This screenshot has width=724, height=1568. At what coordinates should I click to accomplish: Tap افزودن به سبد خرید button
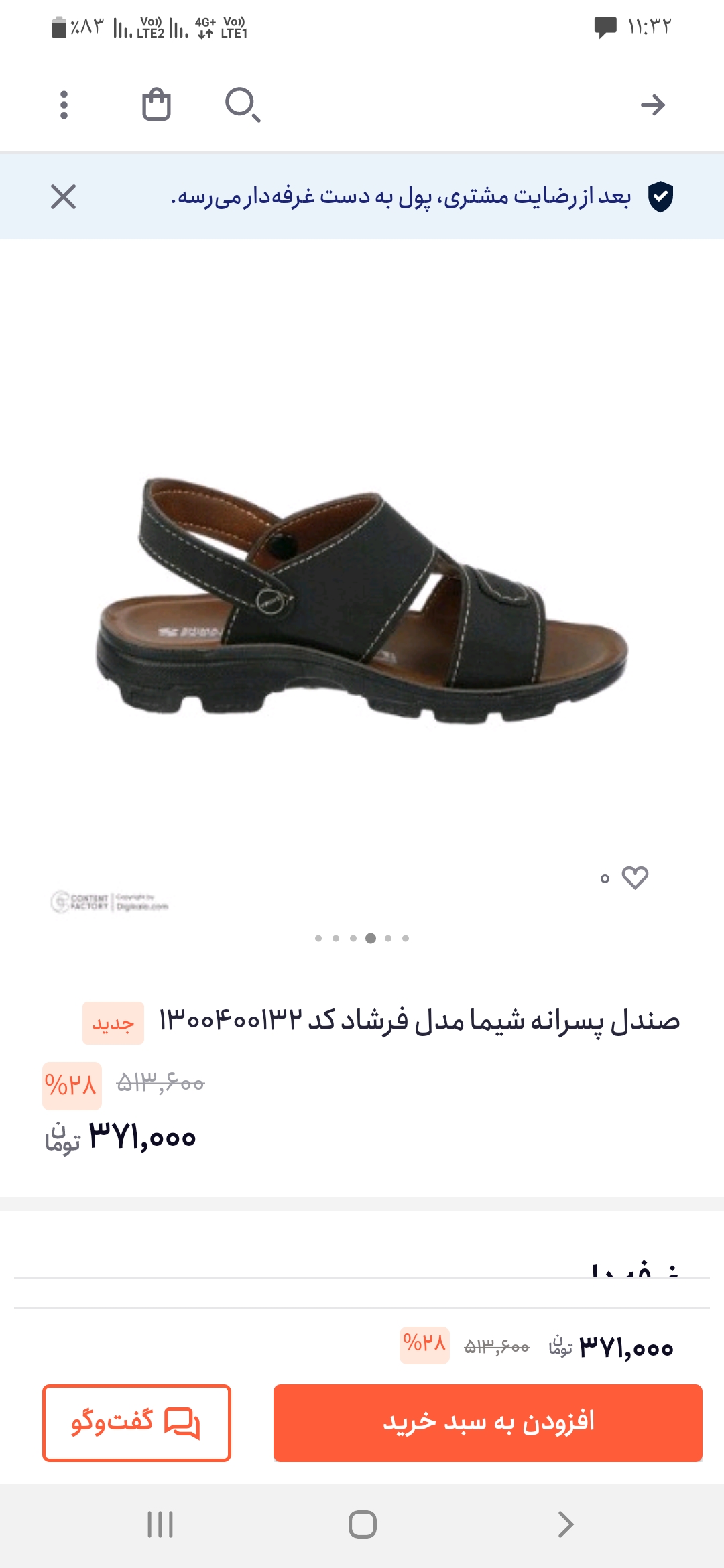tap(487, 1423)
